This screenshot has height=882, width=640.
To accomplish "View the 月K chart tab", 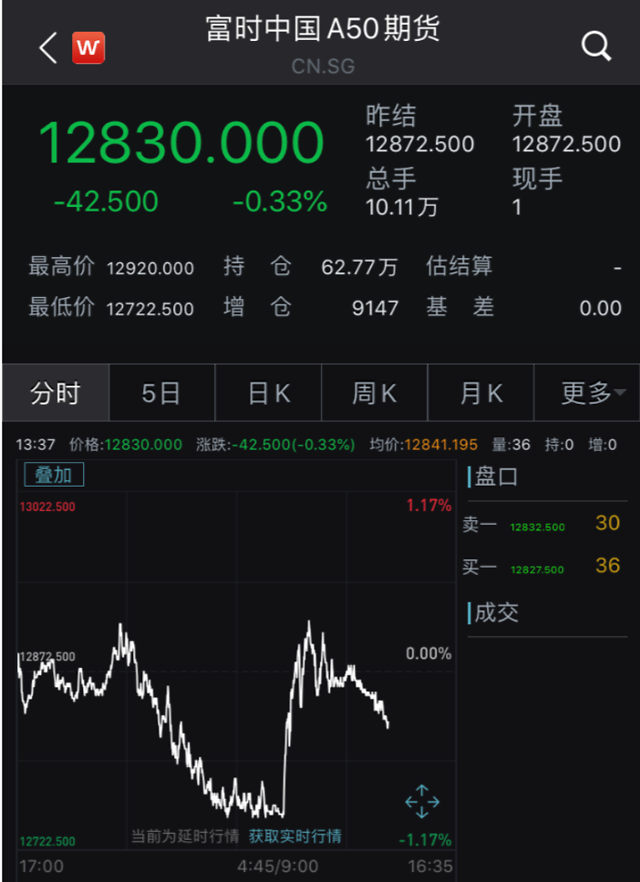I will click(481, 393).
